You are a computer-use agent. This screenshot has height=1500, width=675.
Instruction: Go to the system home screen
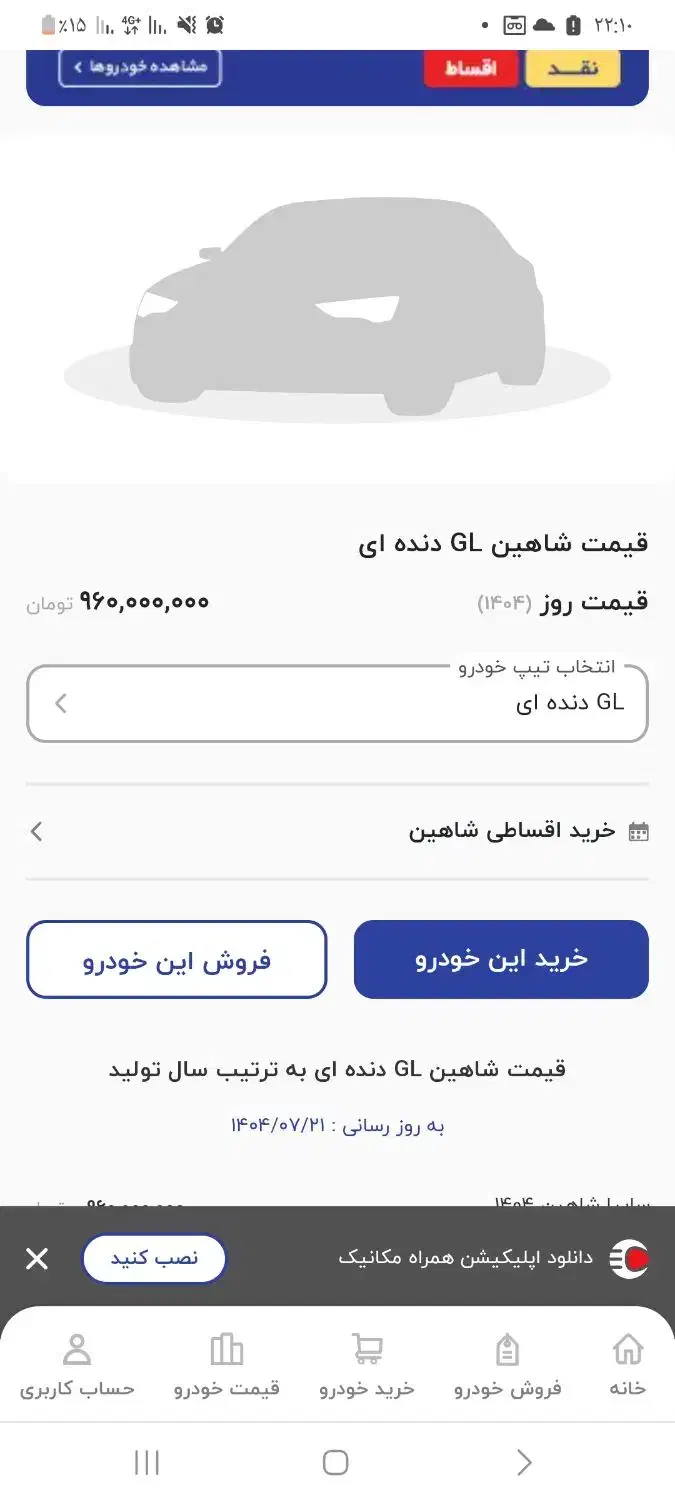pos(336,1463)
